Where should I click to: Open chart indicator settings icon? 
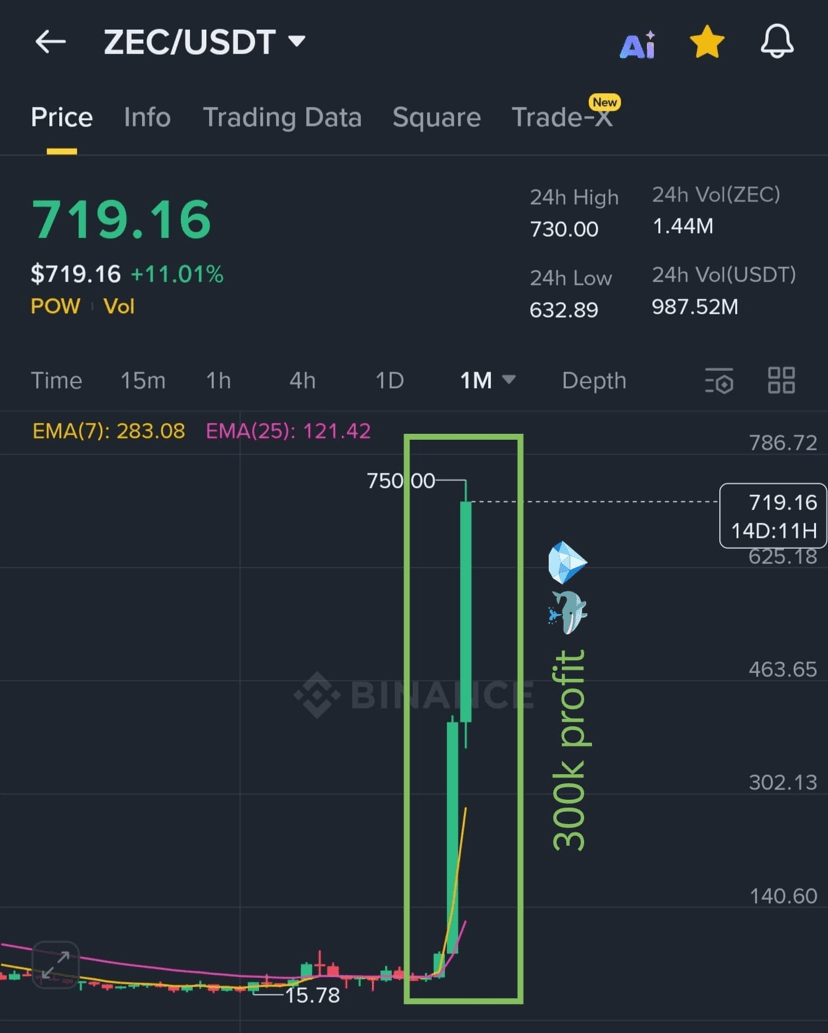click(719, 380)
